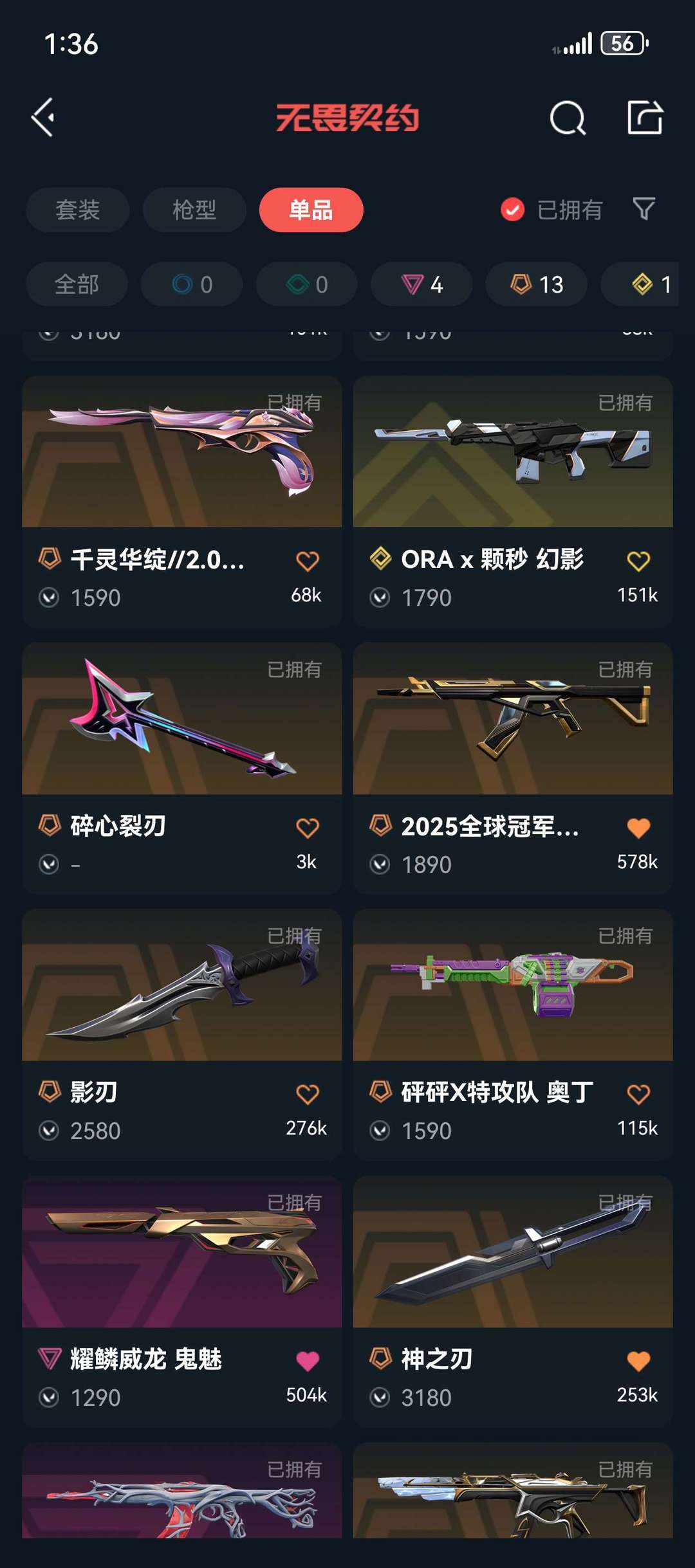695x1568 pixels.
Task: Like the 碎心裂刃 skin
Action: point(308,828)
